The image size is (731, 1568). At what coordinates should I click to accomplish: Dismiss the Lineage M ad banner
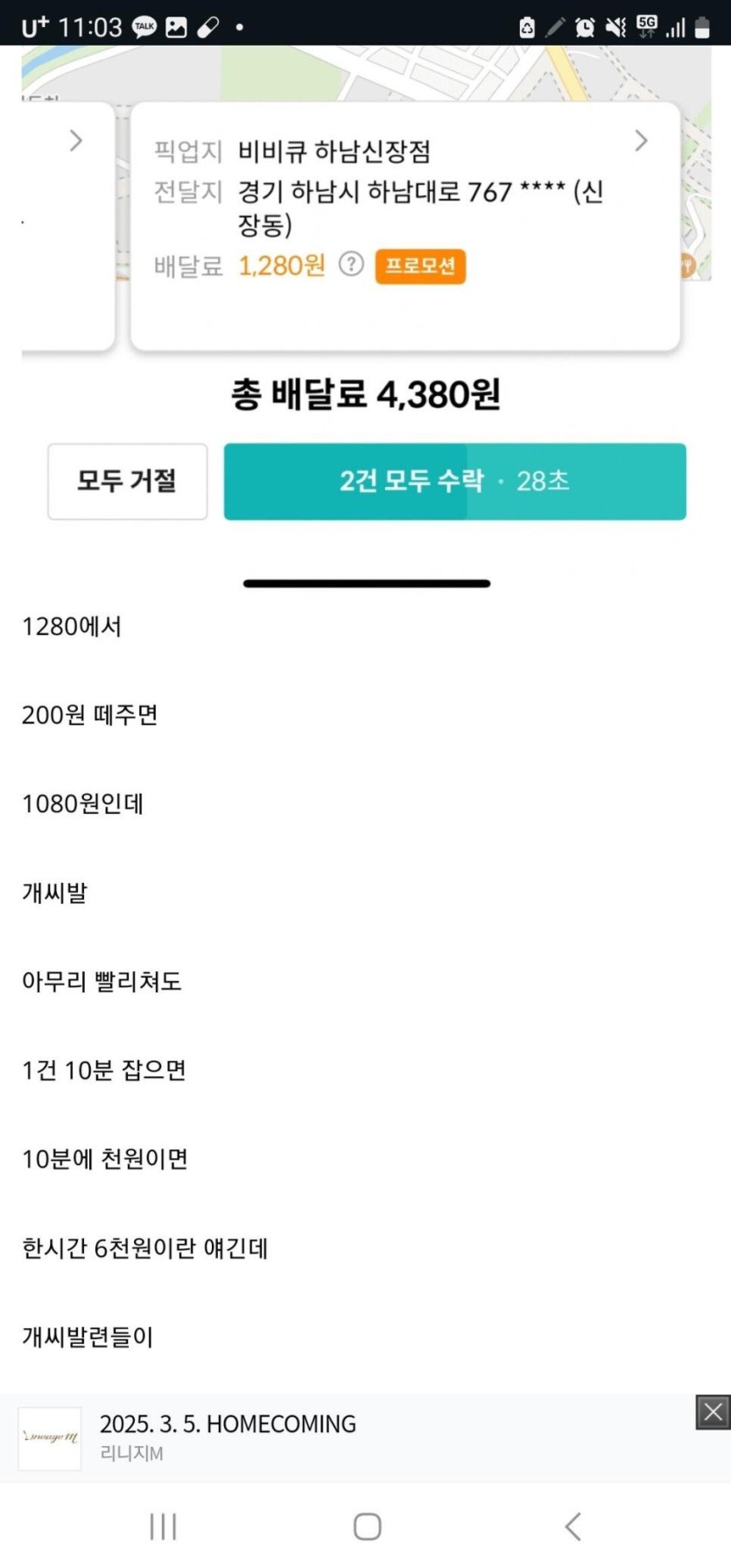(713, 1412)
